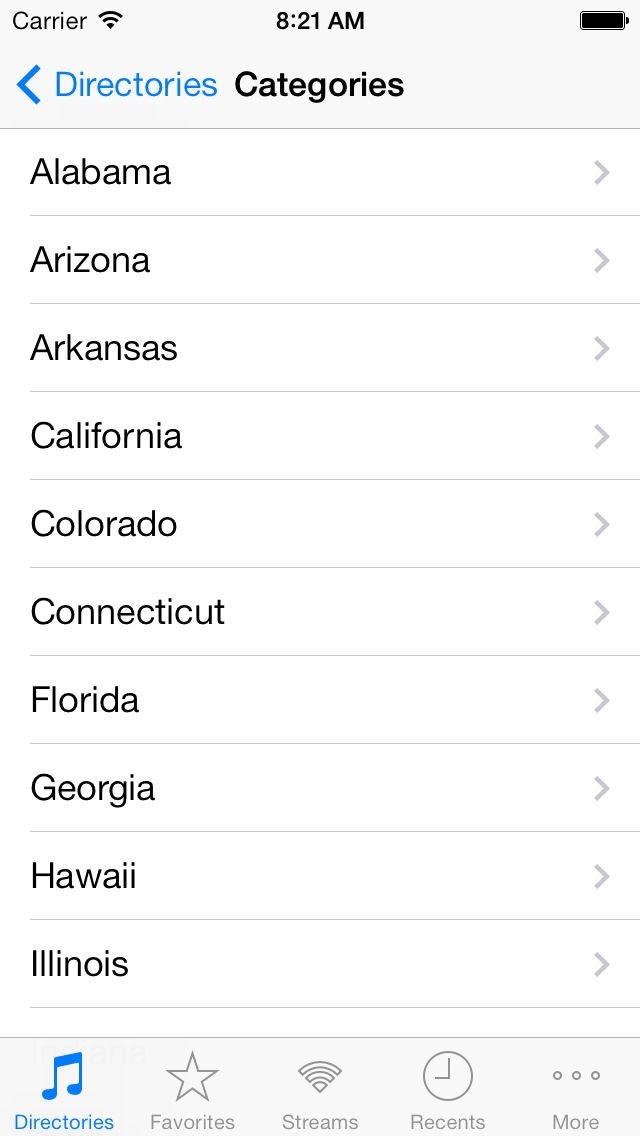Screen dimensions: 640x1136
Task: Select Illinois from the list
Action: [320, 964]
